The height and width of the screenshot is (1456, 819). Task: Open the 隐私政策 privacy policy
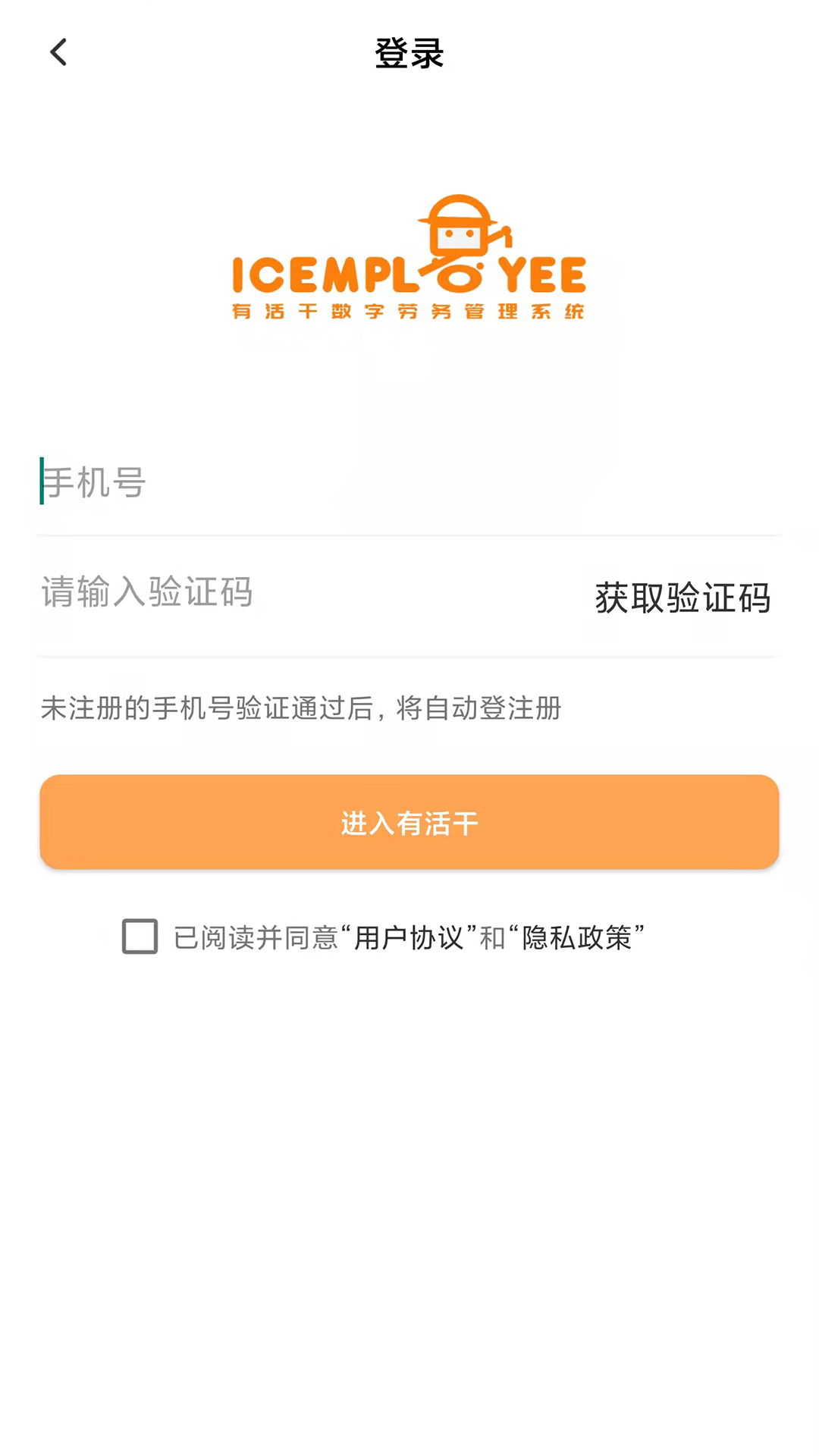[x=577, y=937]
